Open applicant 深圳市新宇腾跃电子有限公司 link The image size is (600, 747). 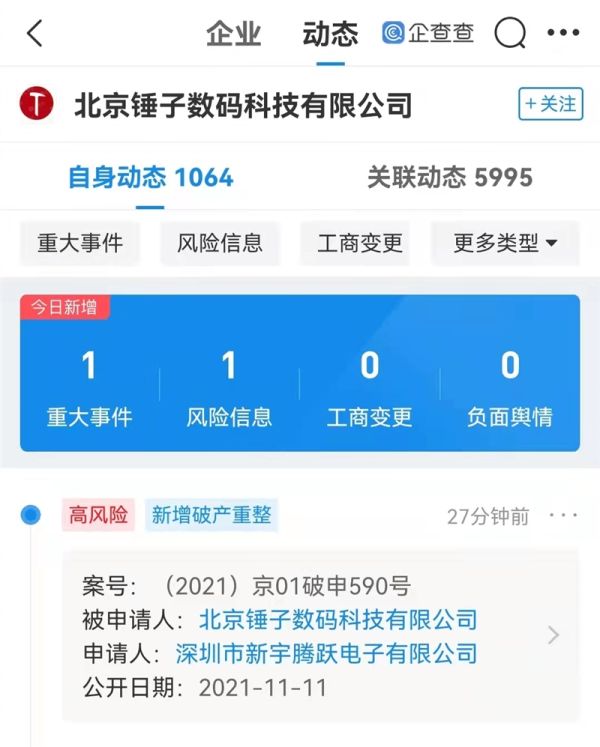(326, 653)
